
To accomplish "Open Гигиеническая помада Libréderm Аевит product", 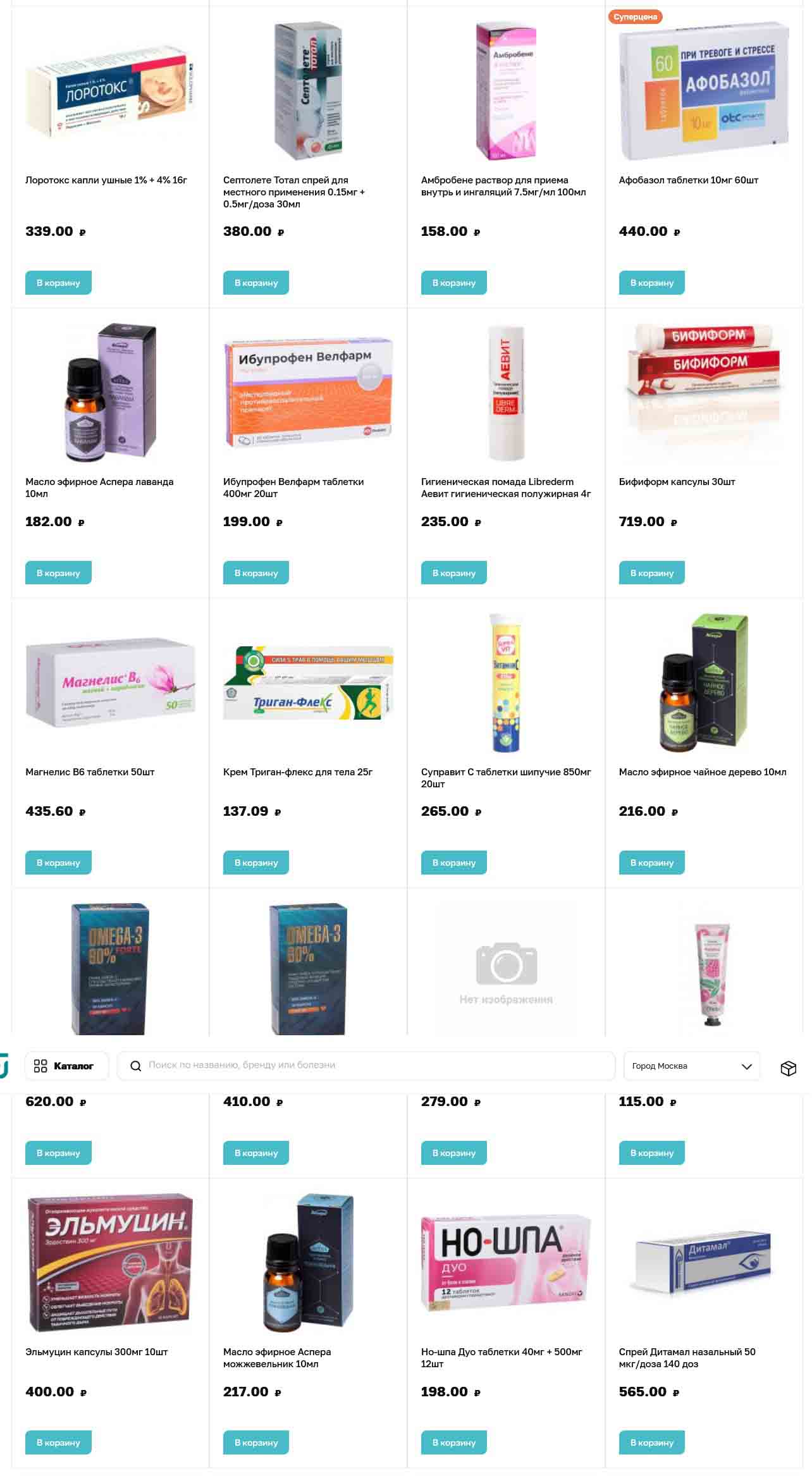I will pos(506,487).
